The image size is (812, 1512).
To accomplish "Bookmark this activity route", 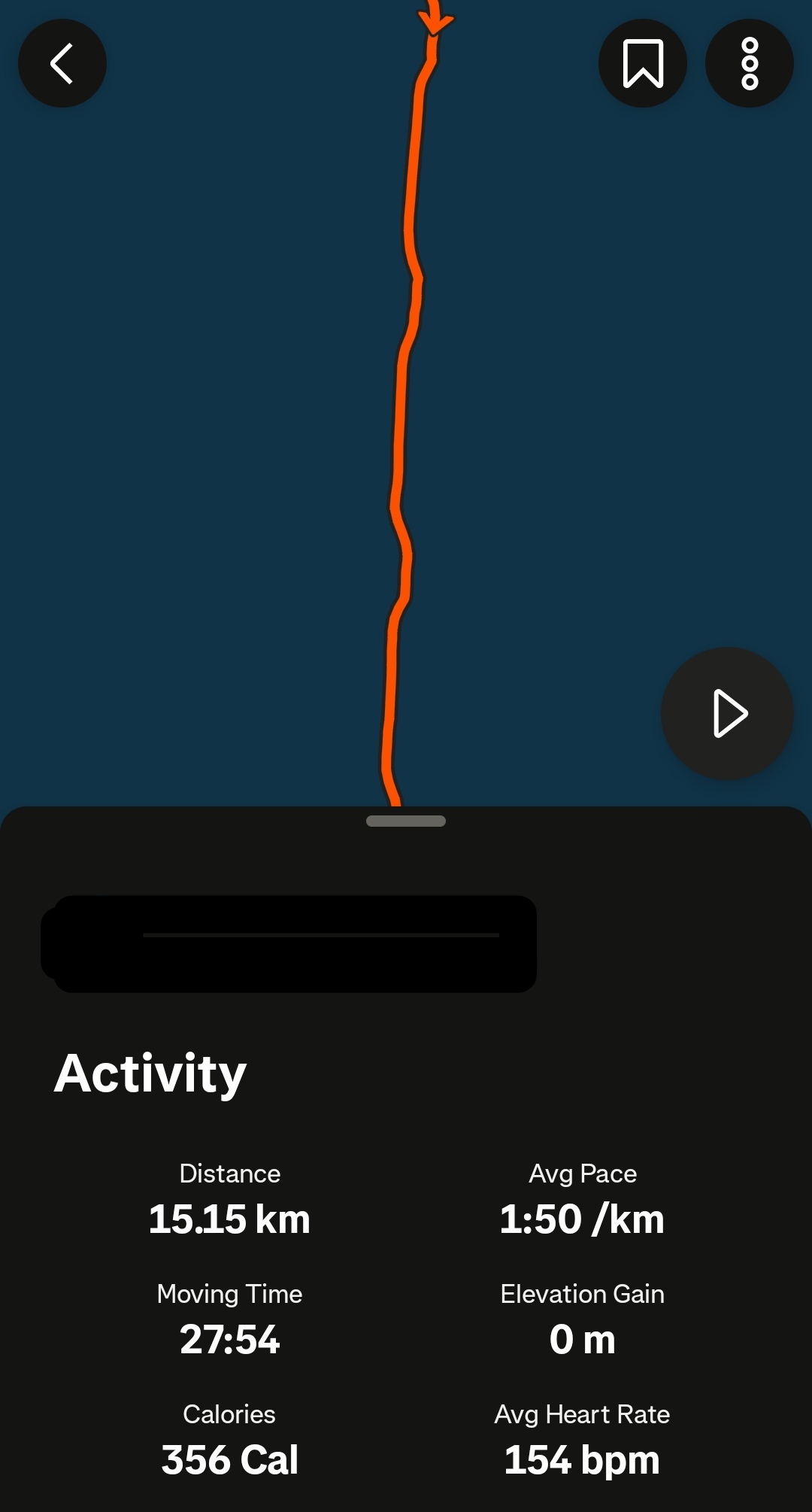I will point(643,63).
